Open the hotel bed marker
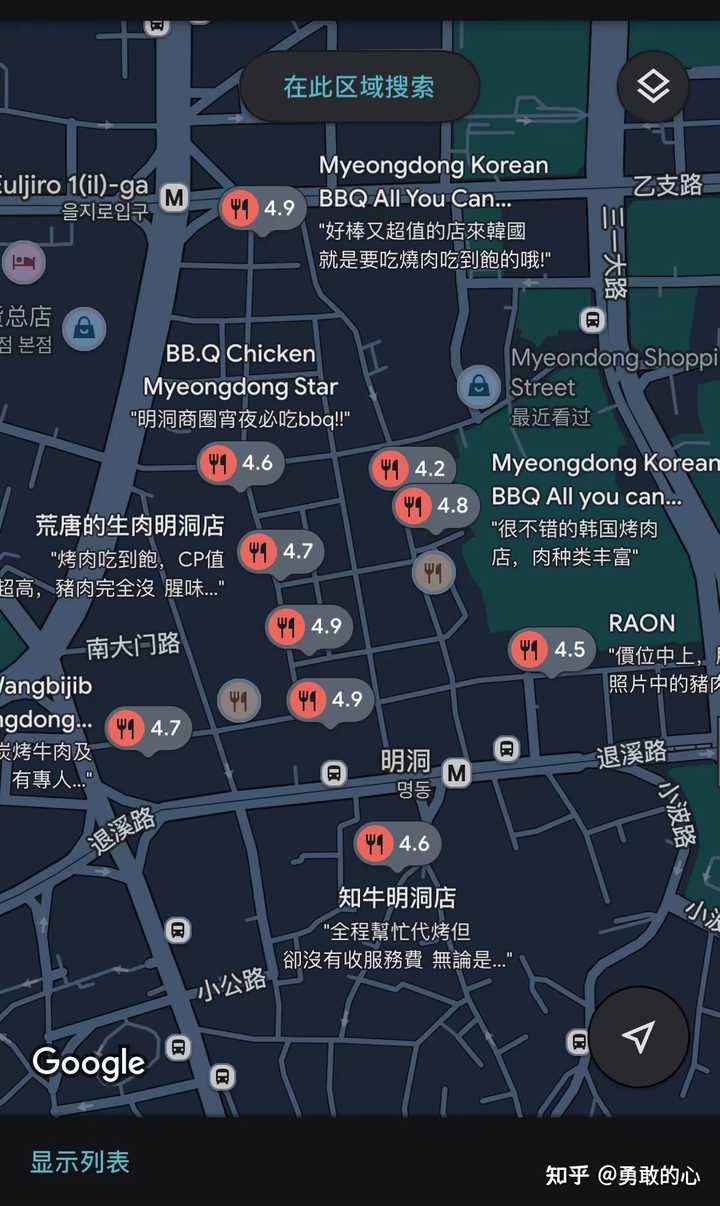 pyautogui.click(x=24, y=263)
